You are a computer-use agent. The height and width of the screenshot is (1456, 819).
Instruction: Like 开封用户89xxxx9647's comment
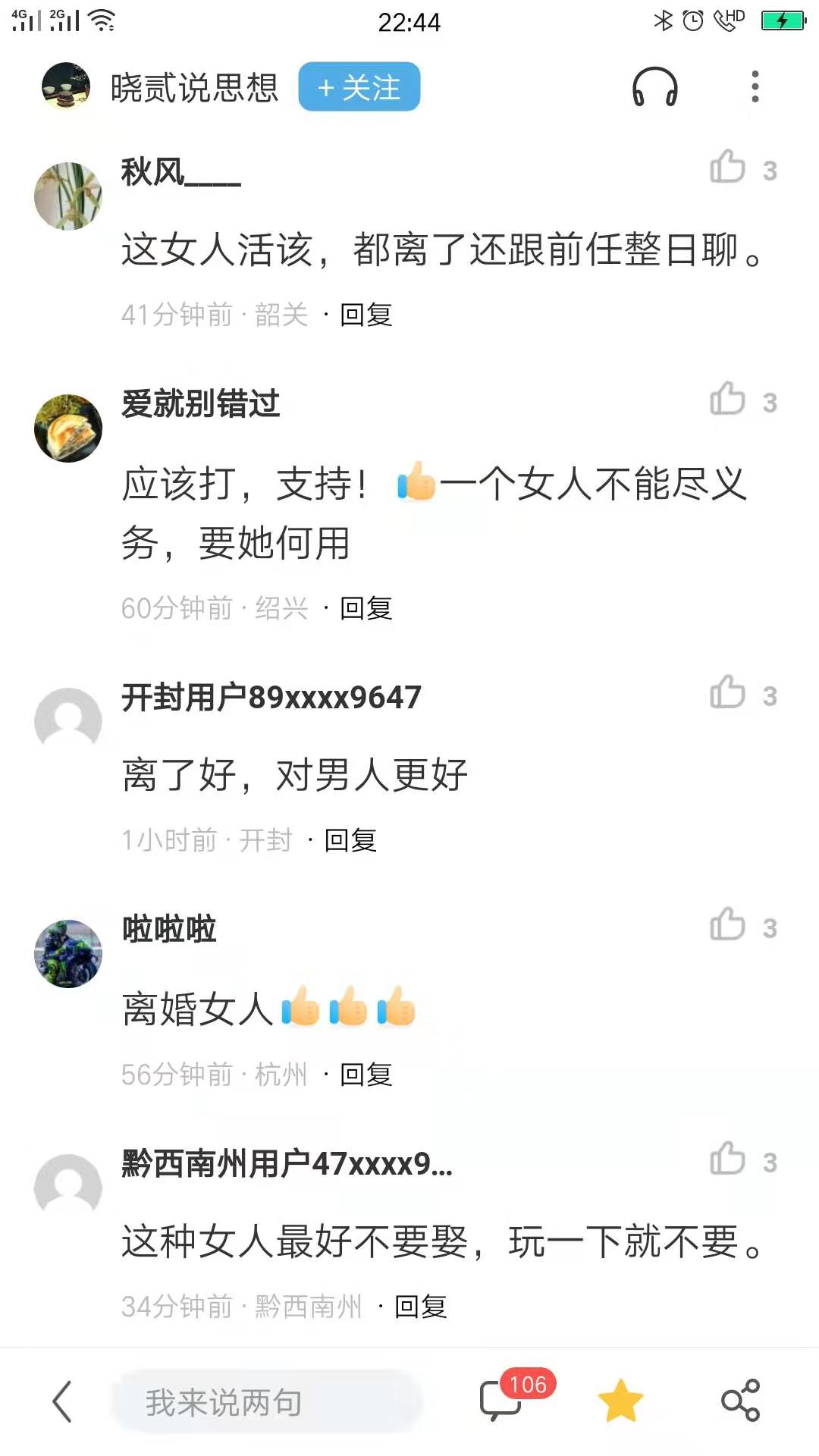point(728,693)
